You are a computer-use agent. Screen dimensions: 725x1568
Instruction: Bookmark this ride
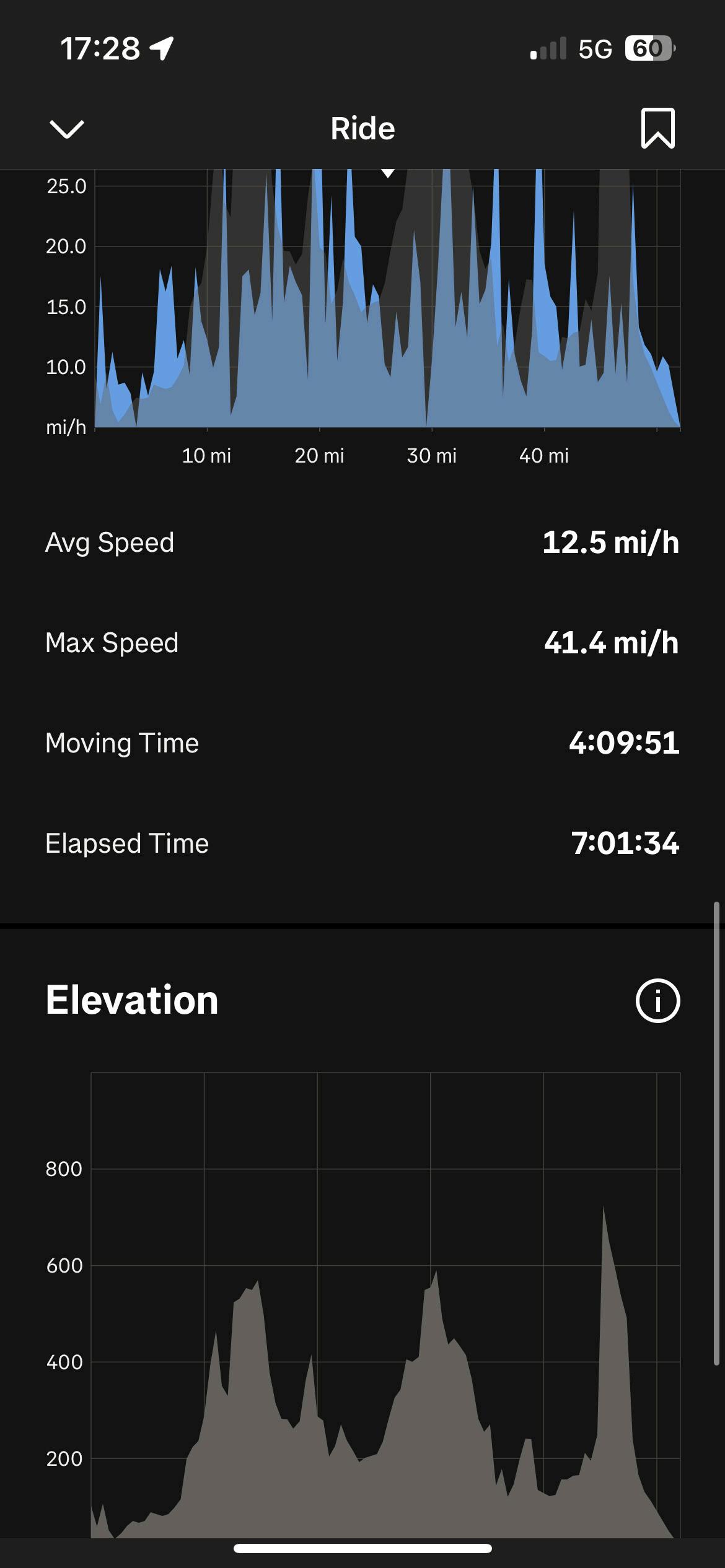point(657,129)
